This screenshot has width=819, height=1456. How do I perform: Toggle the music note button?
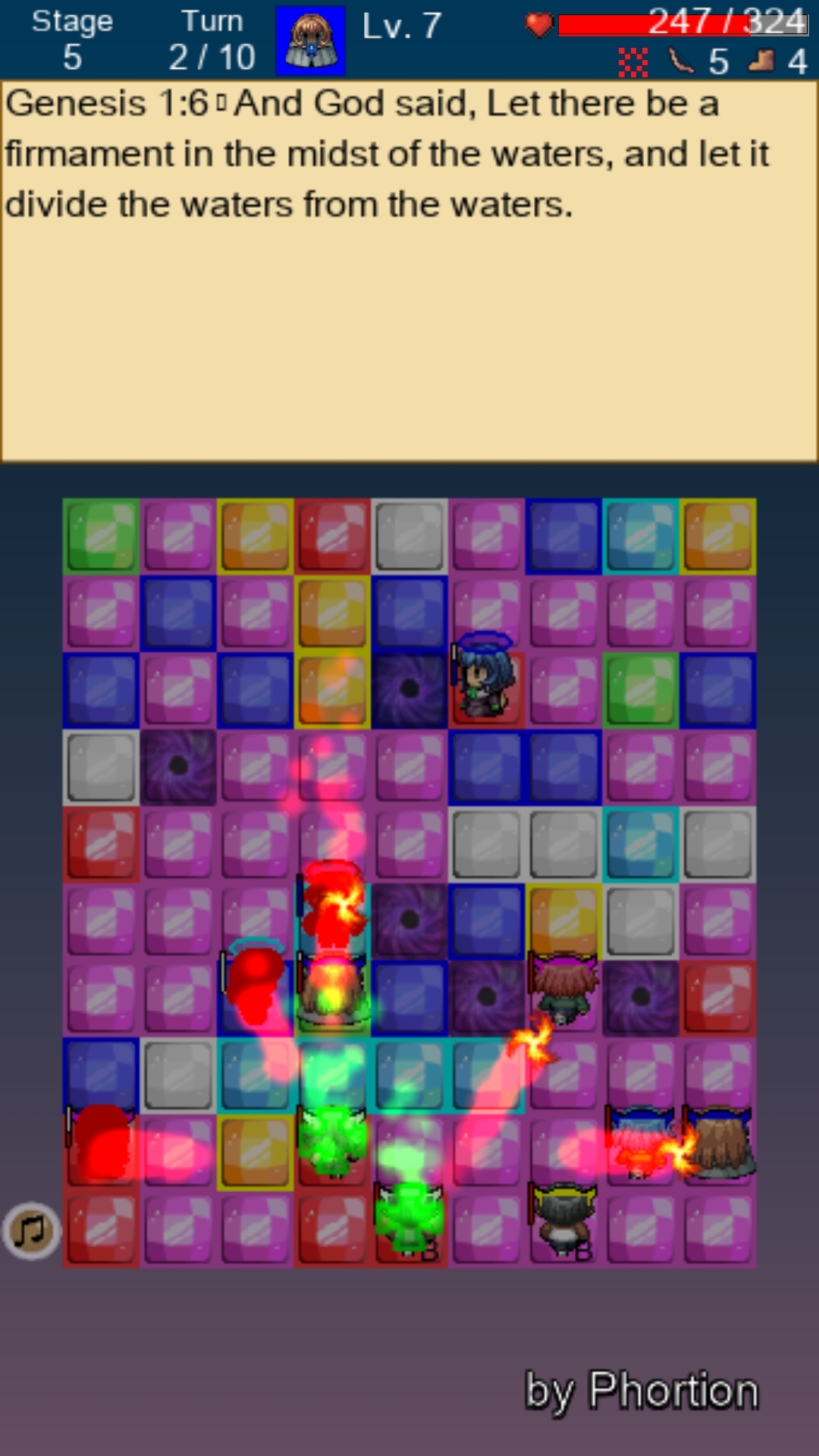click(x=31, y=1230)
